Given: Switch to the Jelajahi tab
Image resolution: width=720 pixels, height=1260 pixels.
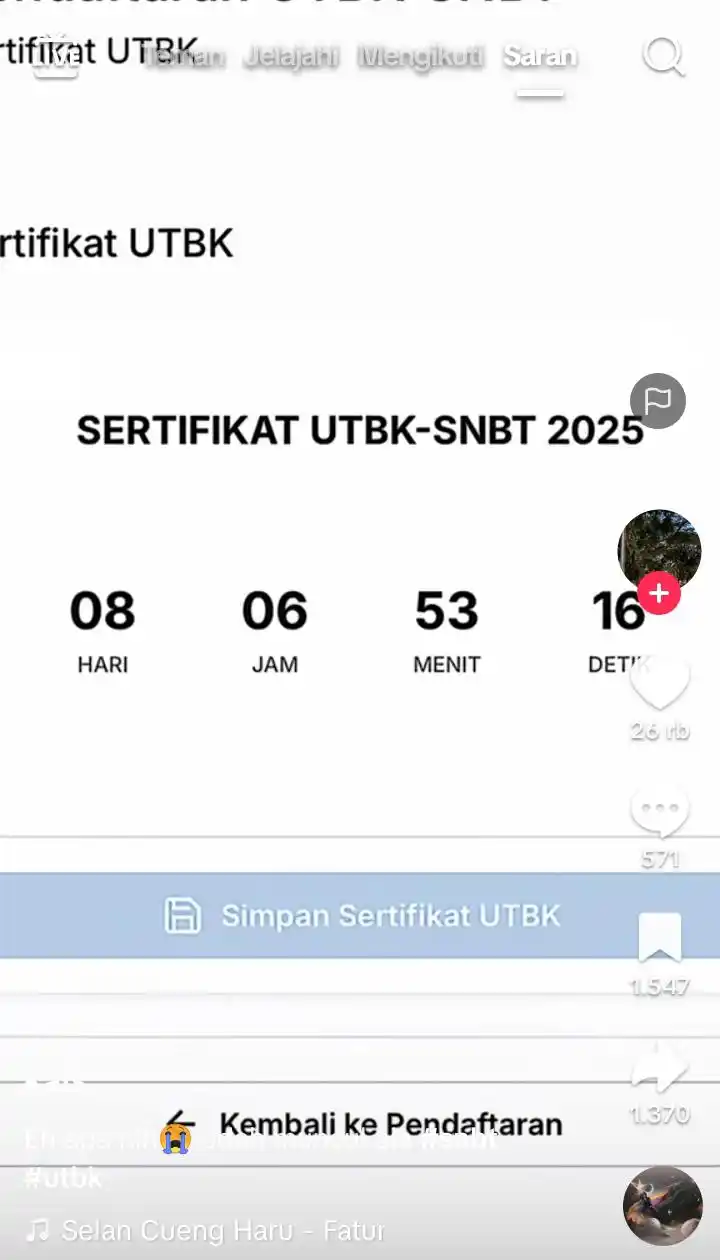Looking at the screenshot, I should (x=293, y=57).
